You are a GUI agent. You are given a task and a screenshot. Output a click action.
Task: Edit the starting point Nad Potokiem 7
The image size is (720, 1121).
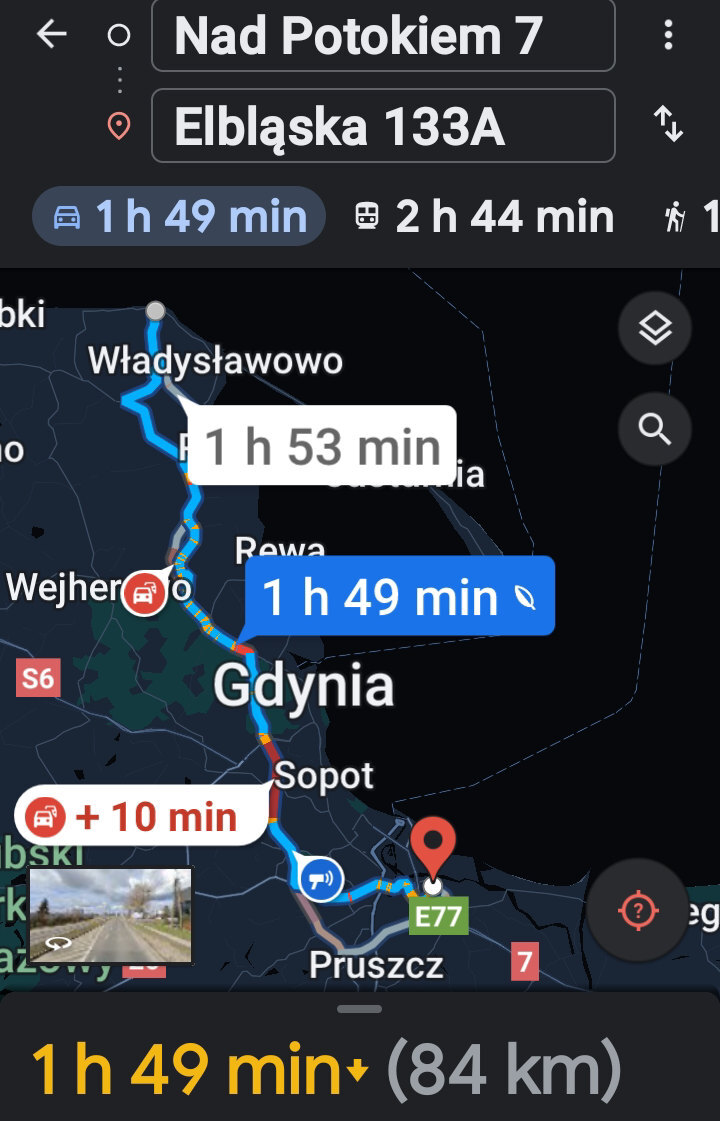pyautogui.click(x=383, y=36)
